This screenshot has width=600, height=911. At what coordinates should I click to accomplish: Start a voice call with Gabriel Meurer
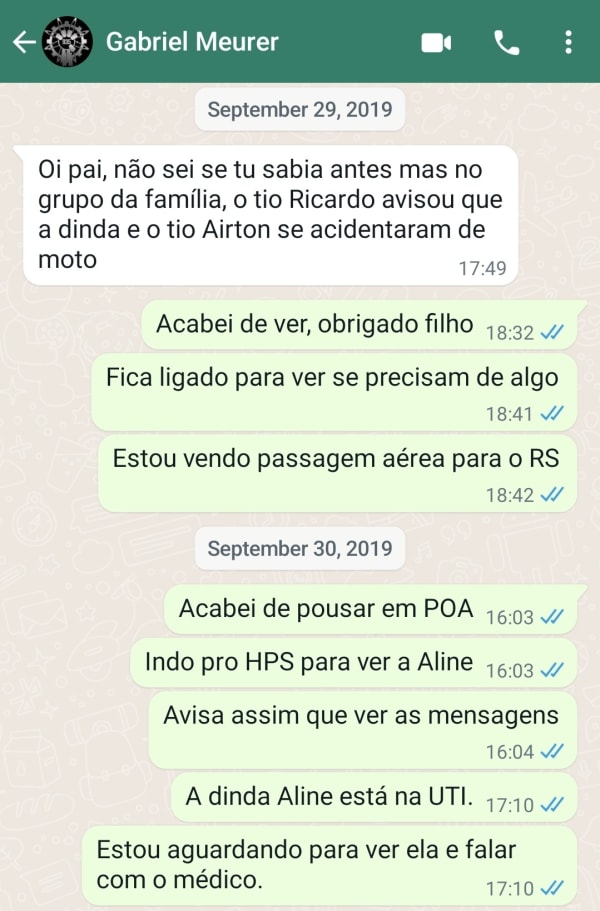point(506,42)
